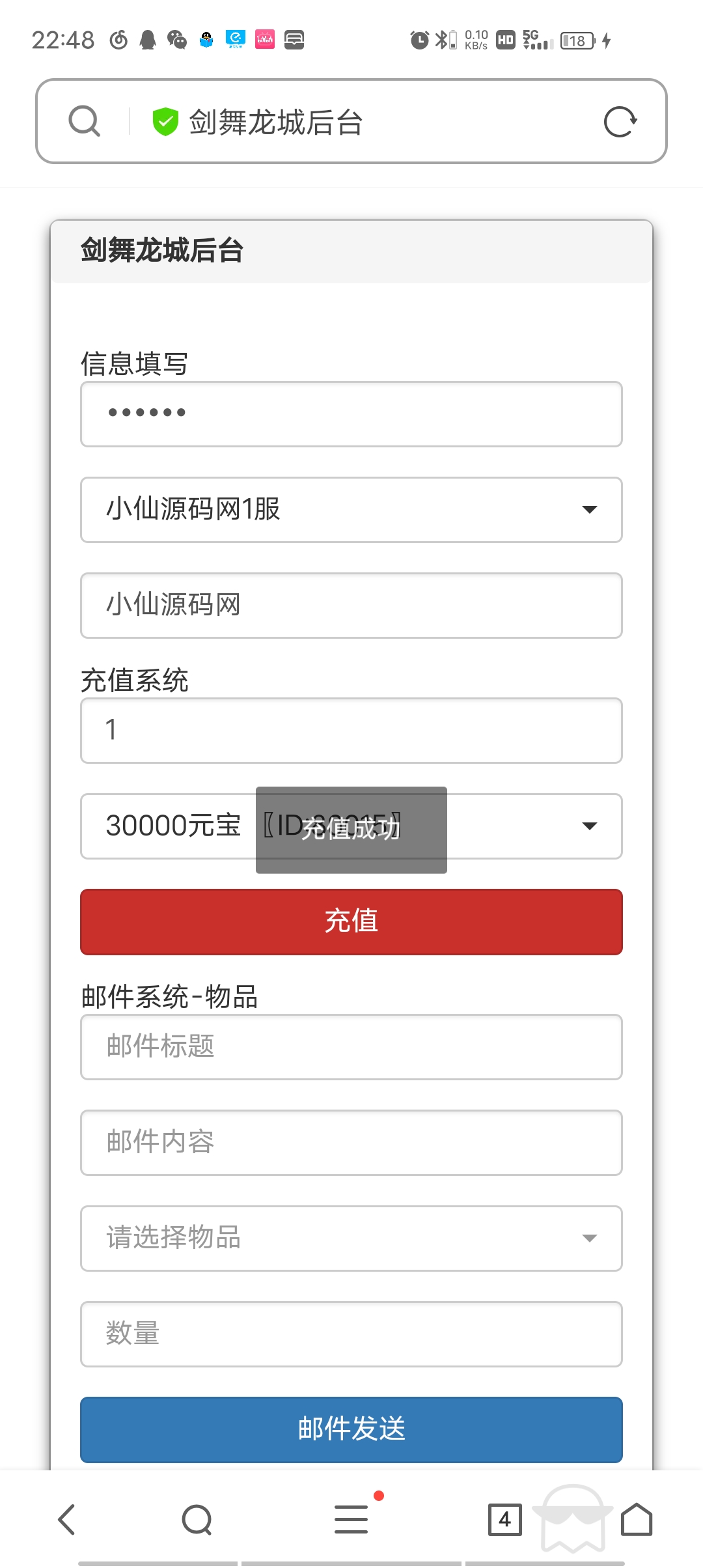Tap the blue 邮件发送 button
703x1568 pixels.
[x=351, y=1430]
